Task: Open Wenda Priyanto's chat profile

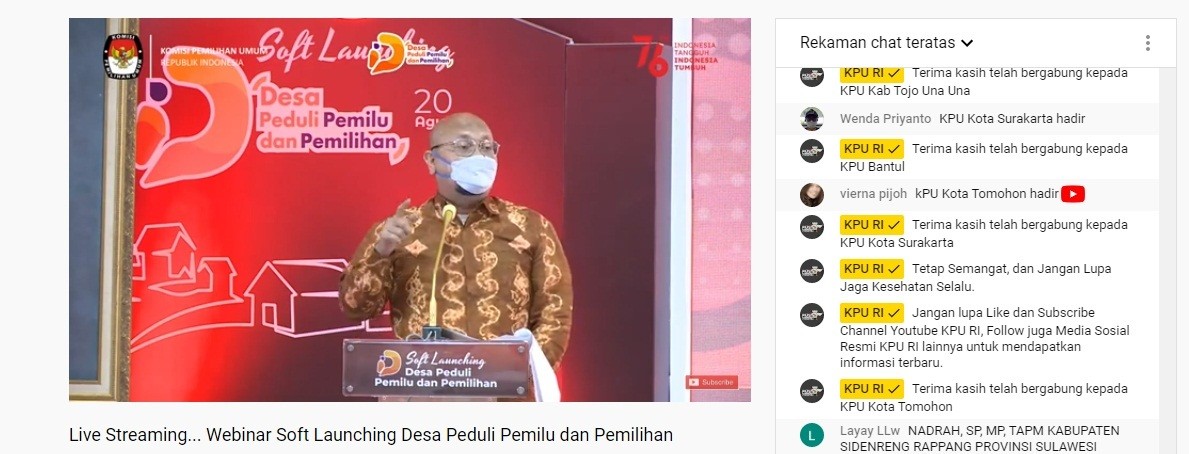Action: pos(811,119)
